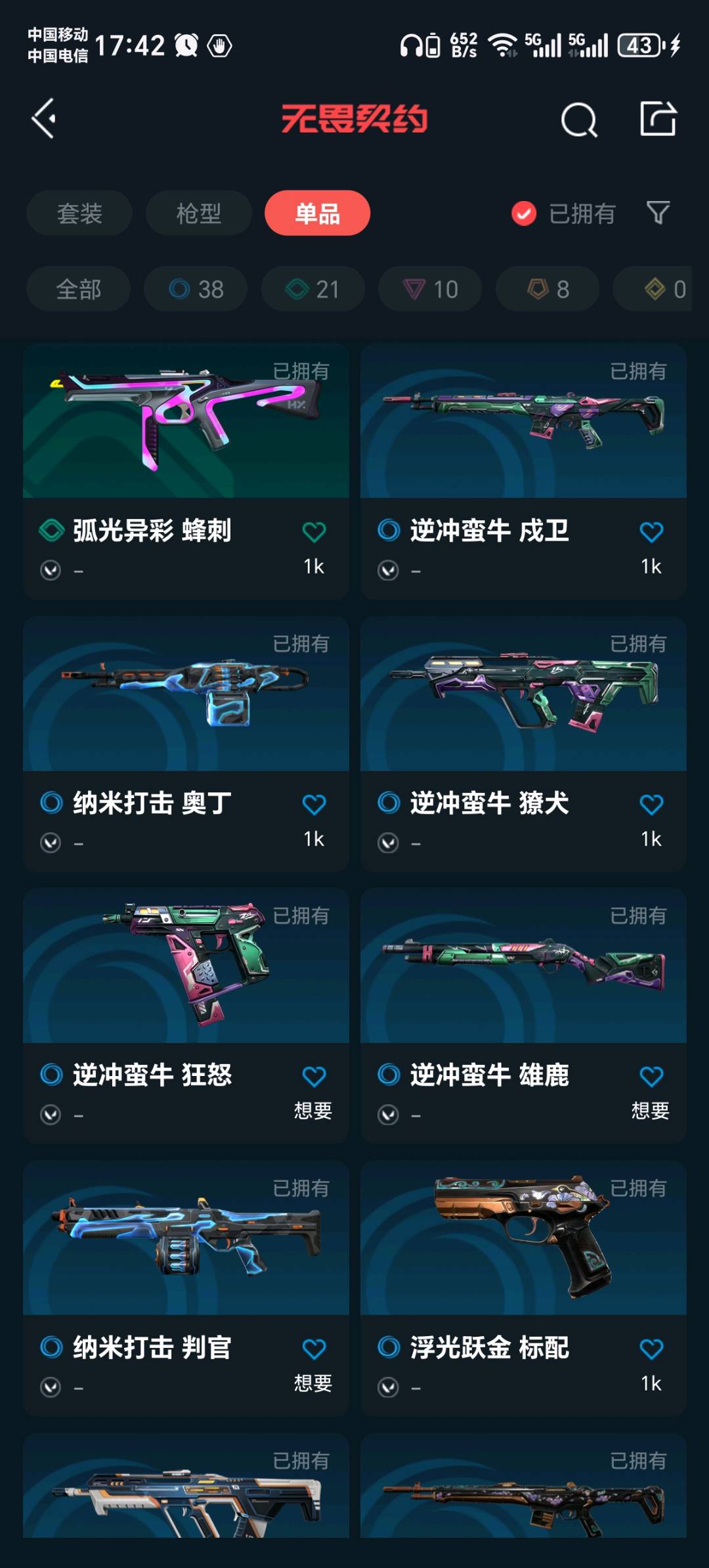Tap the heart on 逆冲蛮牛 獠犬
709x1568 pixels.
(651, 804)
